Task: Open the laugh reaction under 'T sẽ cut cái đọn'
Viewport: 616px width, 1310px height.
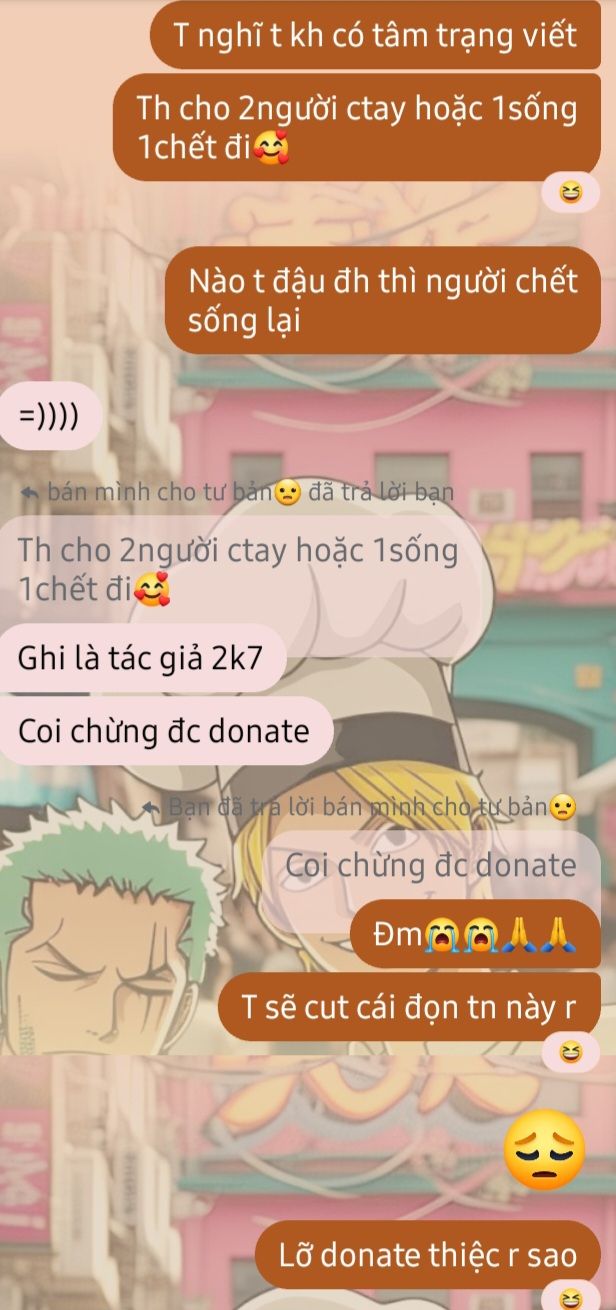Action: (571, 1051)
